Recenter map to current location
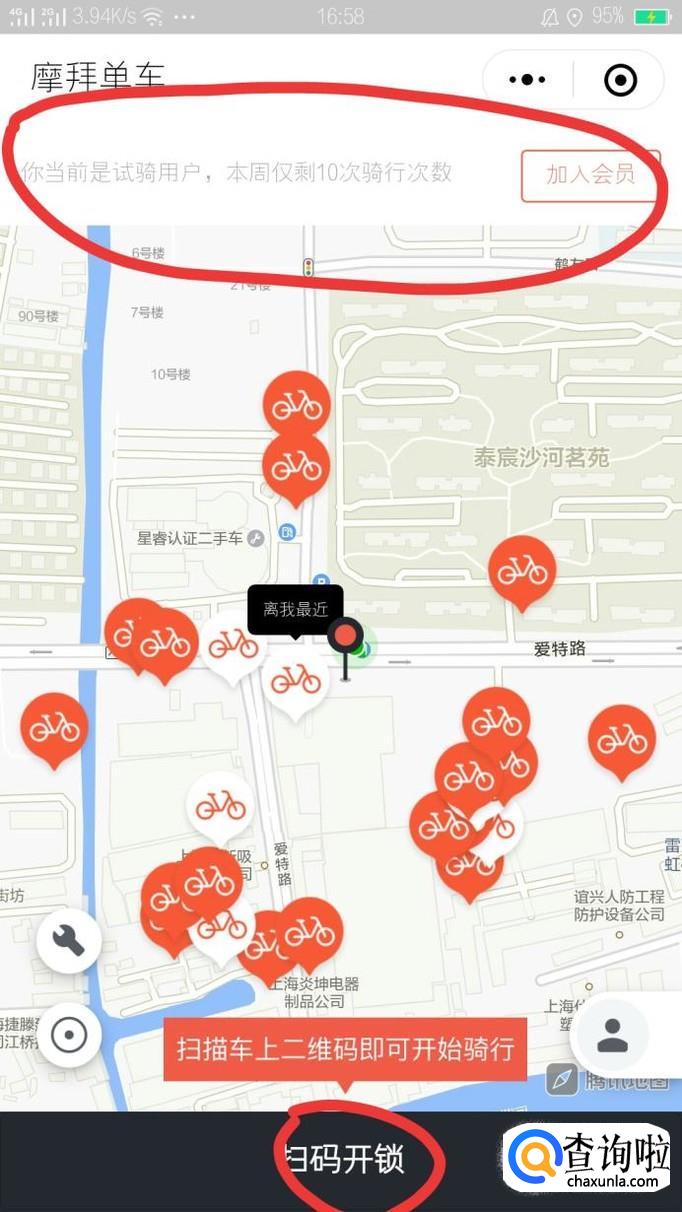Image resolution: width=682 pixels, height=1212 pixels. [69, 1035]
